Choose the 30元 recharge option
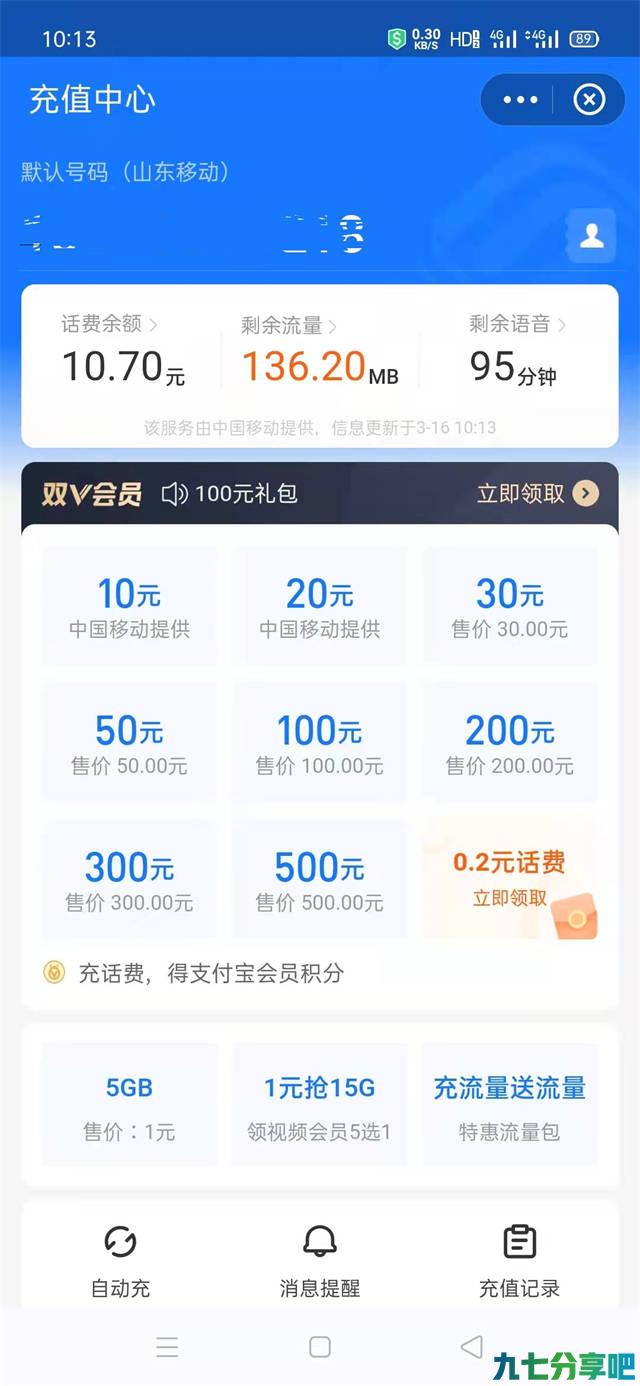640x1386 pixels. click(510, 606)
